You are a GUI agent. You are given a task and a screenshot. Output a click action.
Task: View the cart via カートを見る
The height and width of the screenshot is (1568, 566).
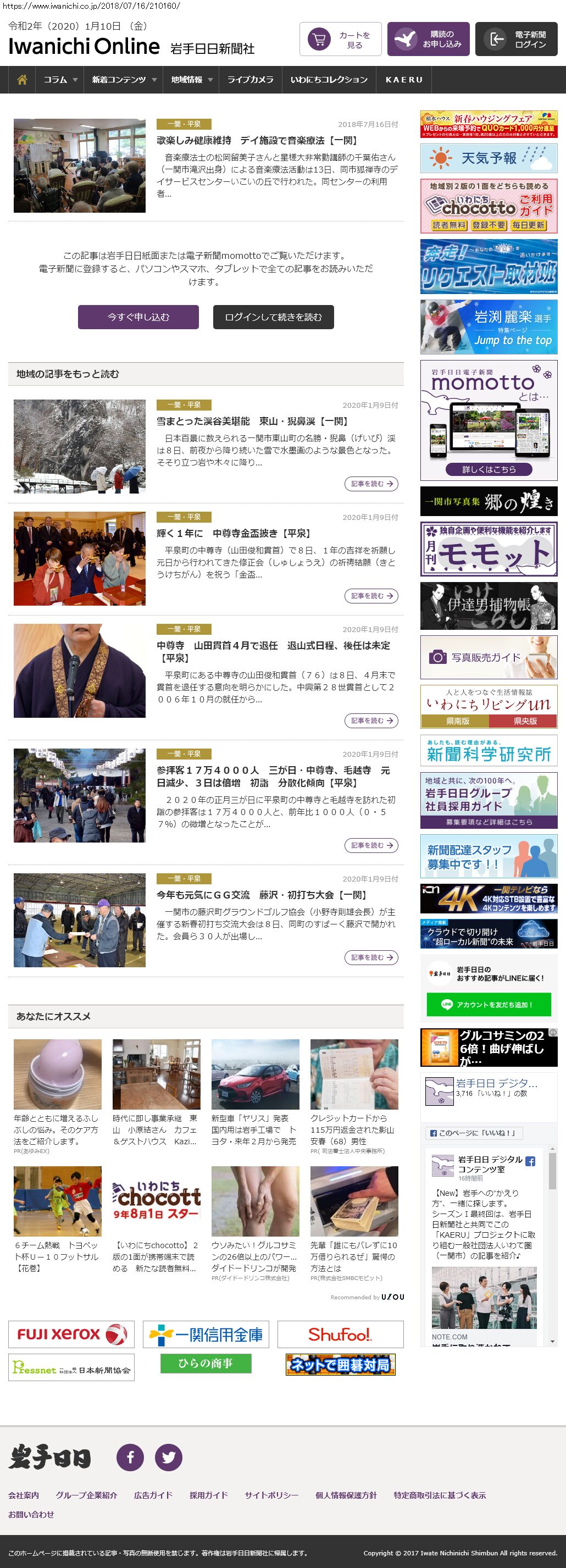(340, 40)
